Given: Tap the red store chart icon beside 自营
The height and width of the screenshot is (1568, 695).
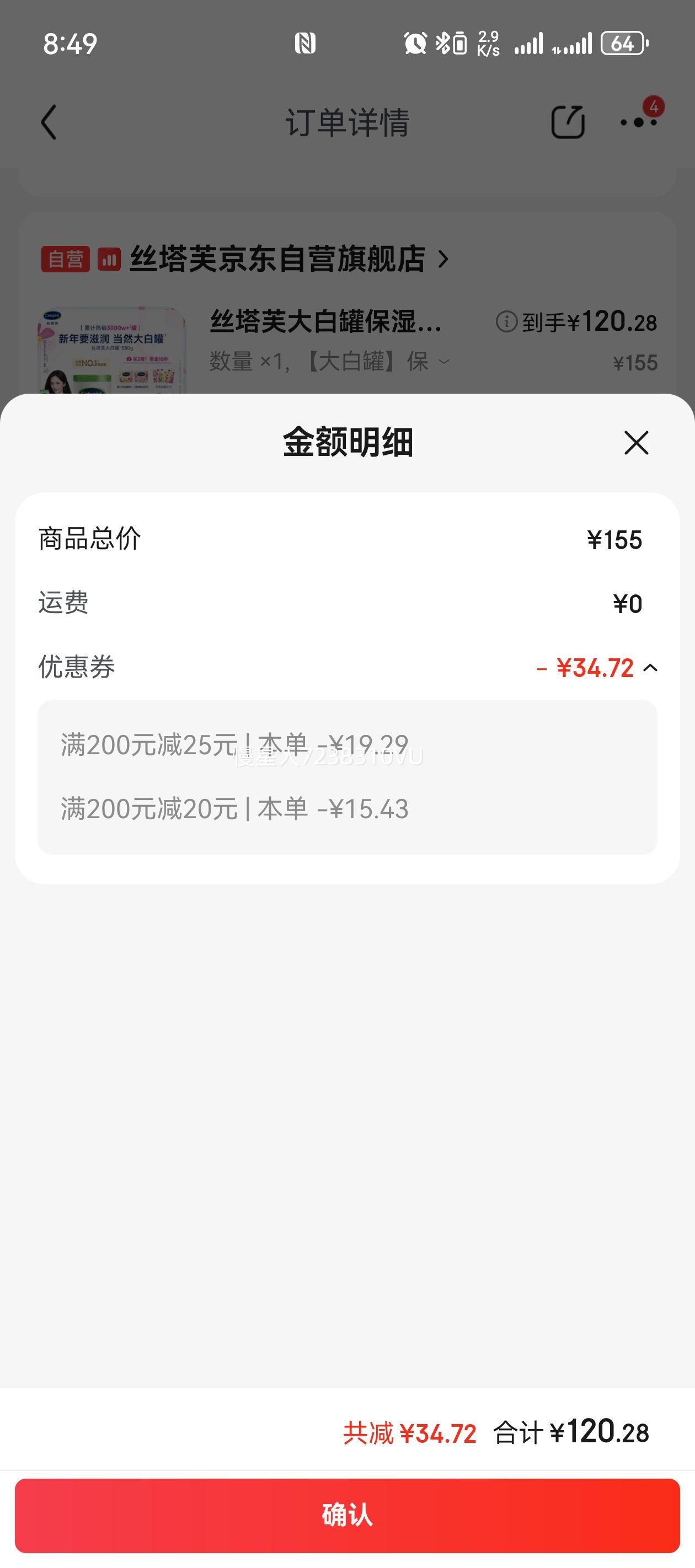Looking at the screenshot, I should pos(109,260).
